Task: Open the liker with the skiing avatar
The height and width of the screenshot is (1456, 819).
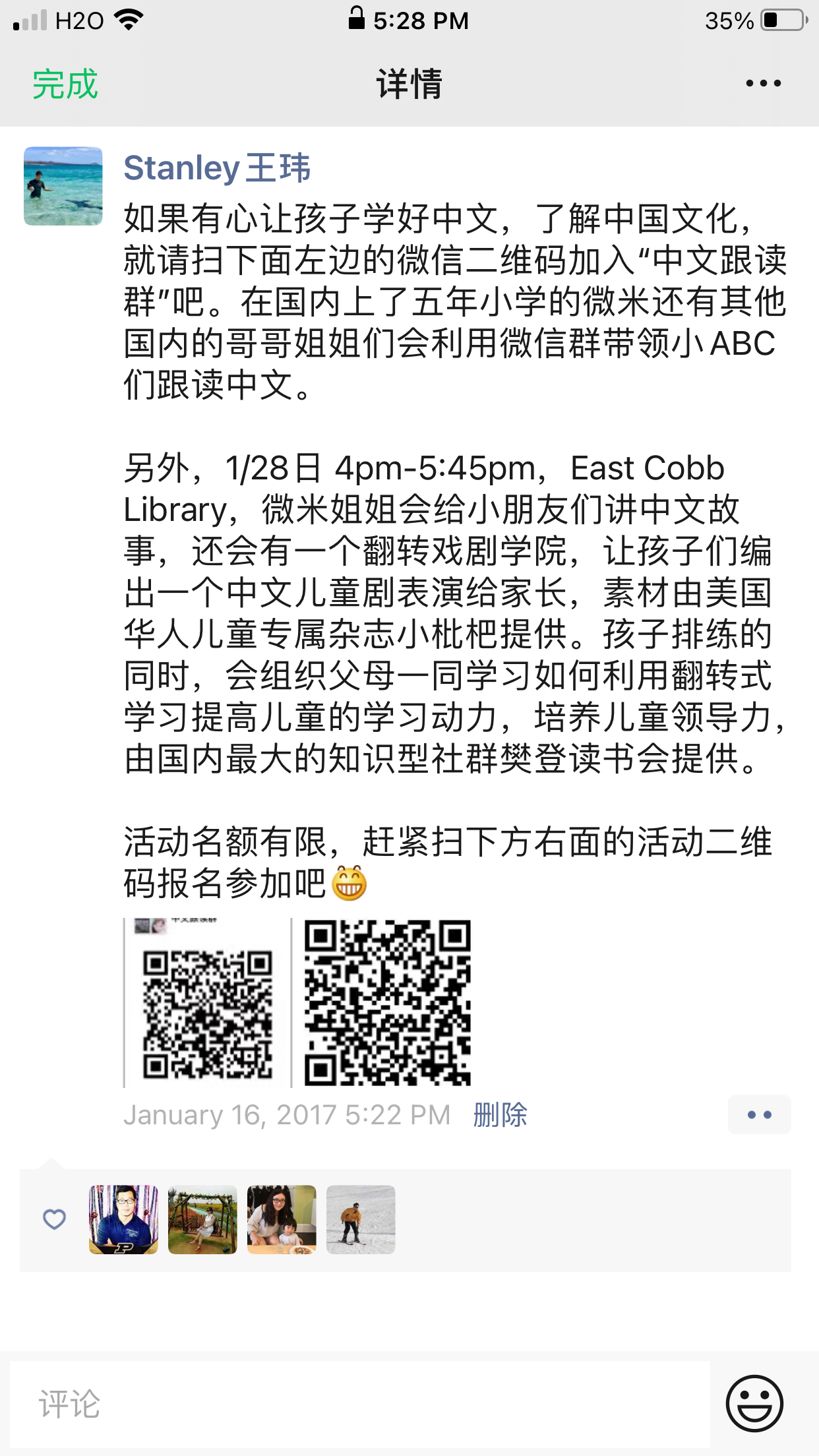Action: point(361,1219)
